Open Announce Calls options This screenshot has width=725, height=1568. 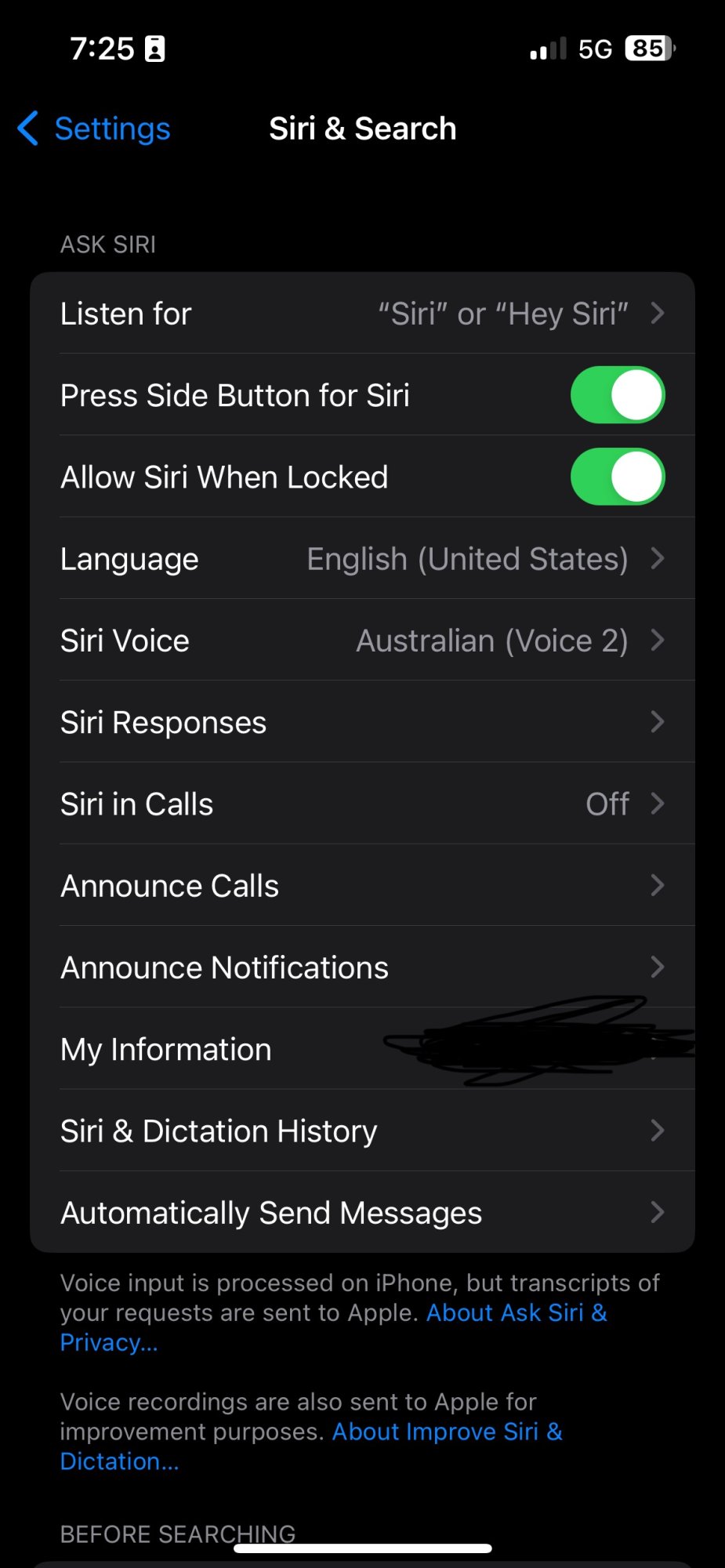pos(362,885)
